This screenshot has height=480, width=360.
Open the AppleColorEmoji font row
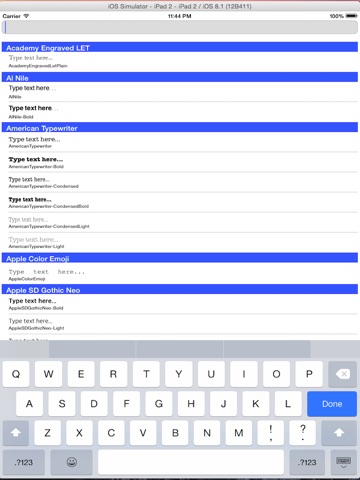pyautogui.click(x=180, y=273)
